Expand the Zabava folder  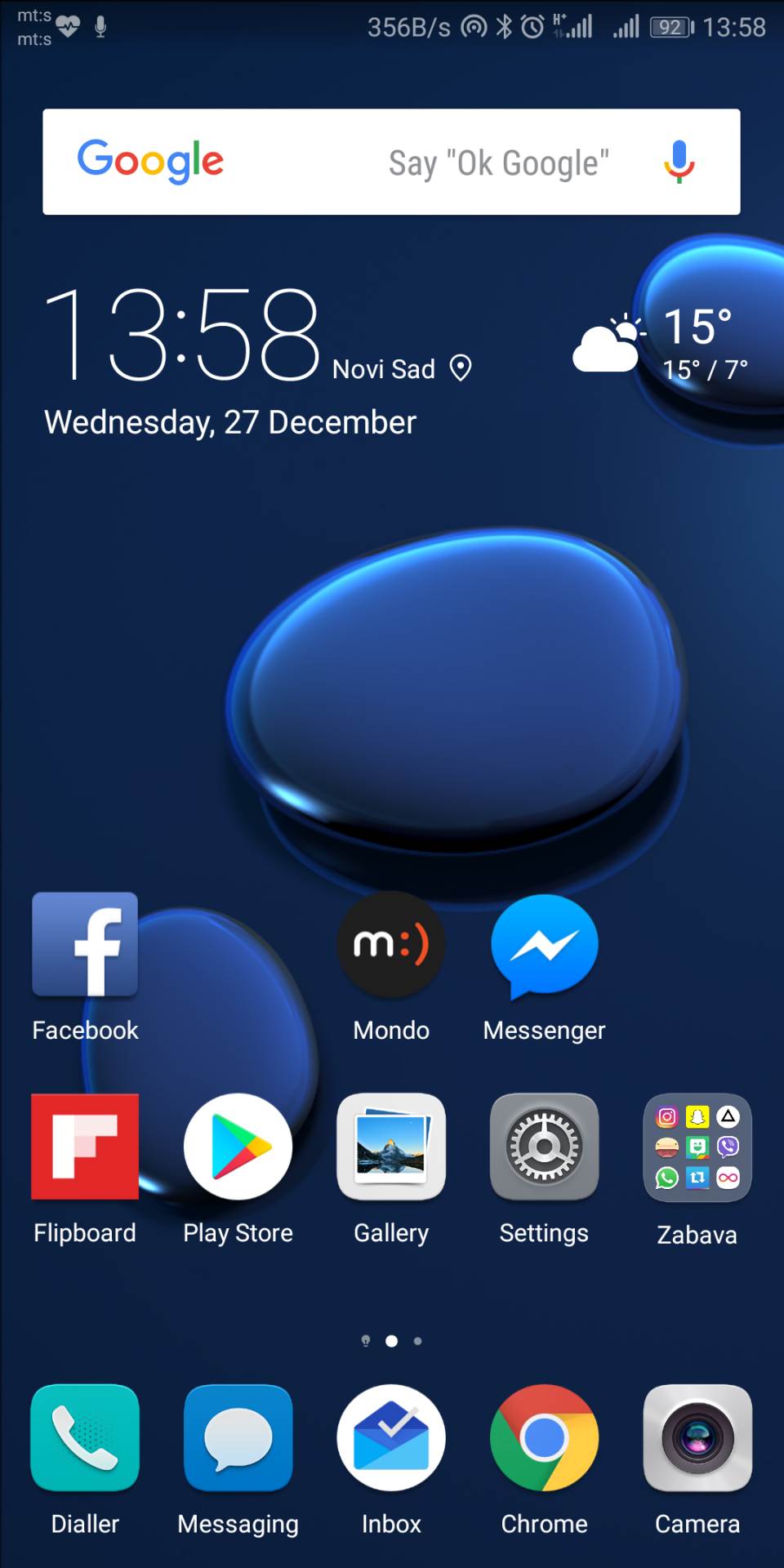(697, 1147)
